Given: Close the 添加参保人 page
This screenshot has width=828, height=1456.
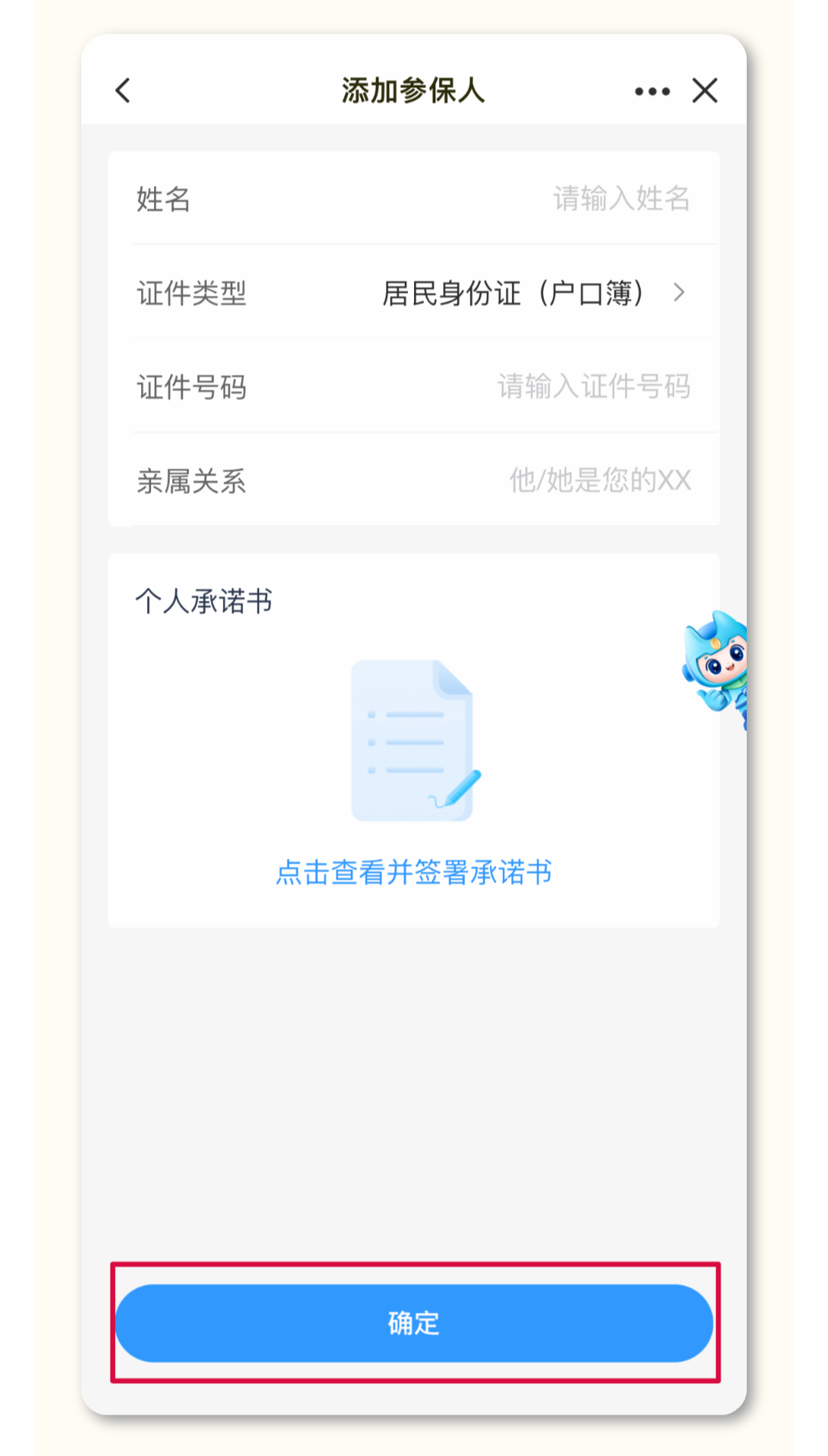Looking at the screenshot, I should pos(705,90).
